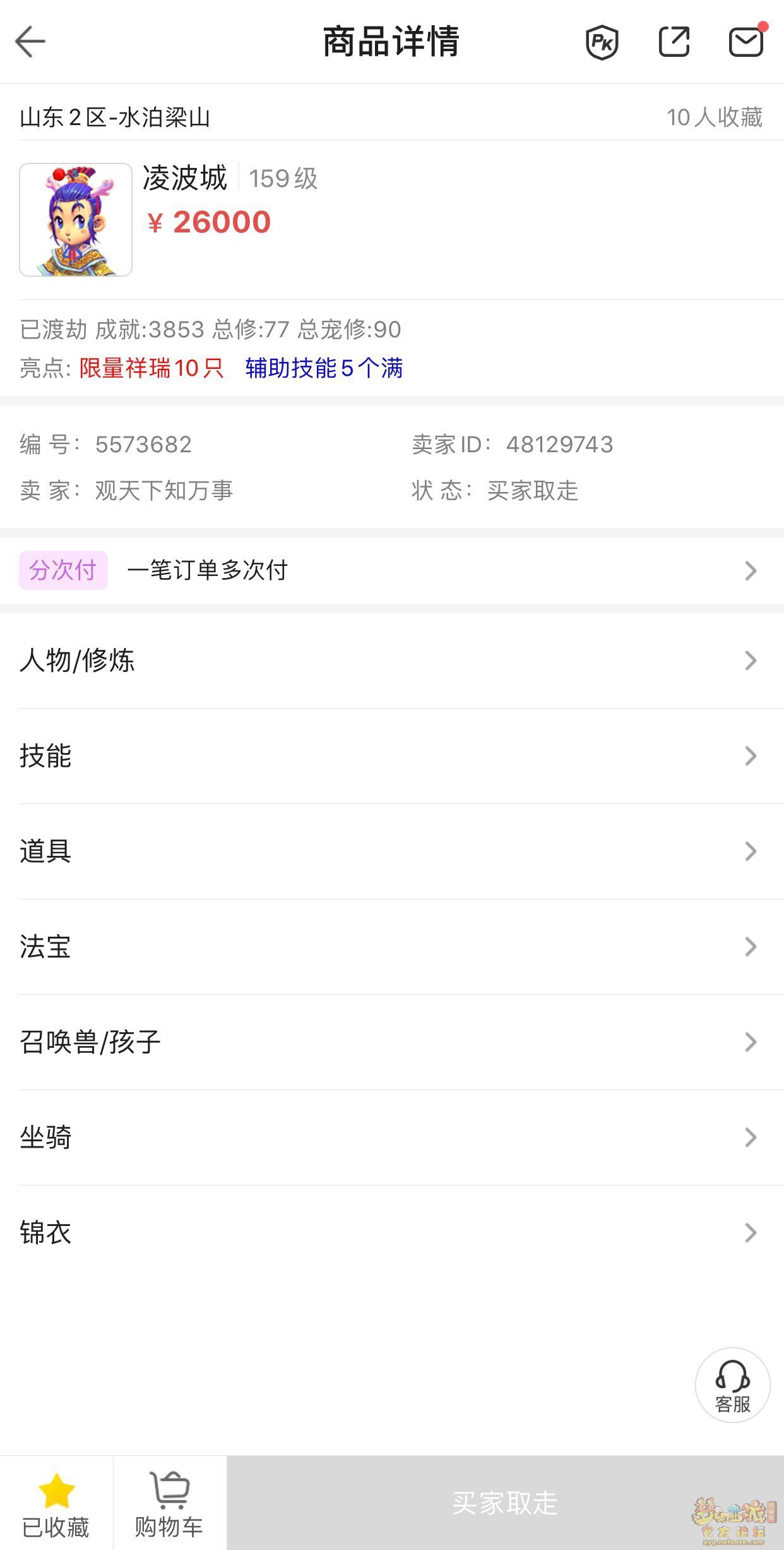Screen dimensions: 784x1550
Task: View the 坐骑 mounts row
Action: pyautogui.click(x=392, y=1138)
